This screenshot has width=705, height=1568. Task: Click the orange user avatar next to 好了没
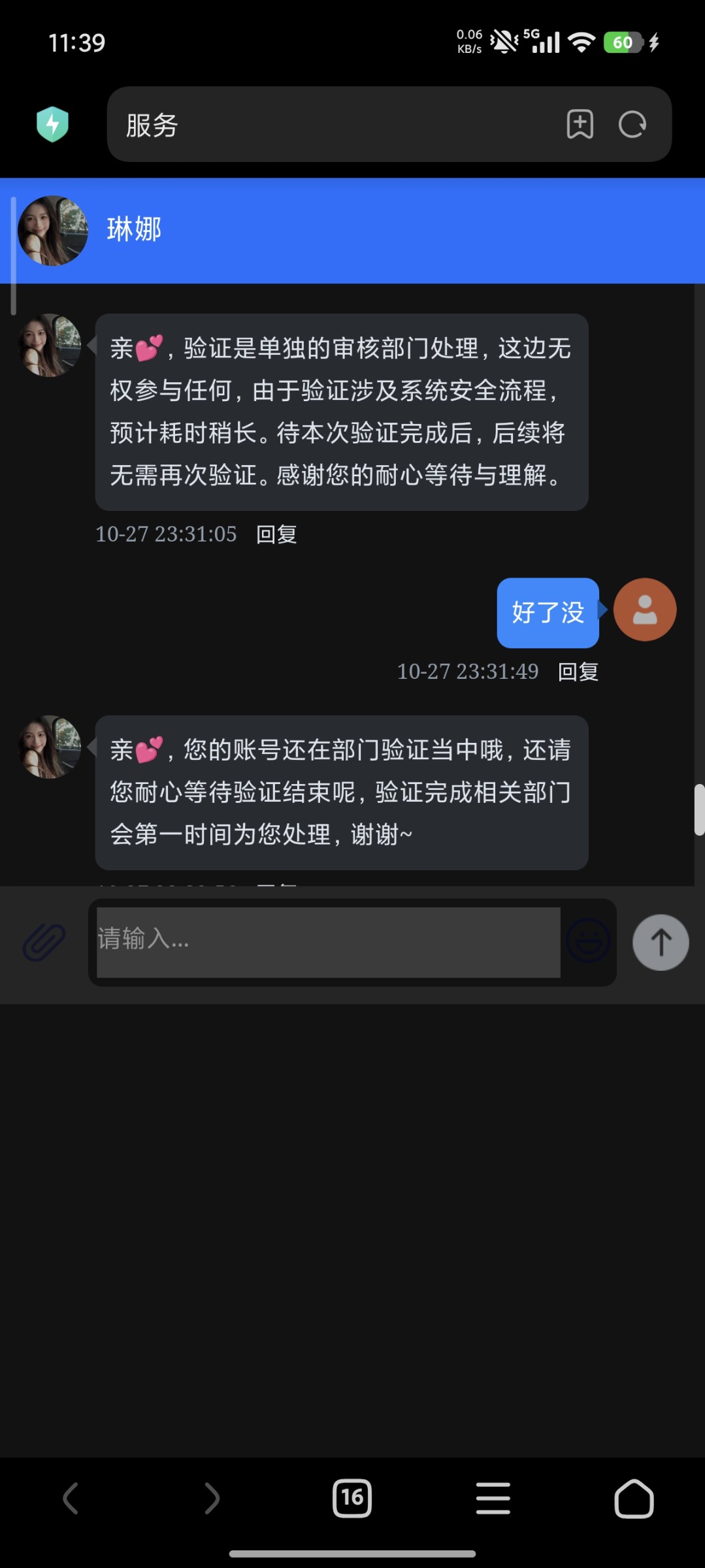644,610
